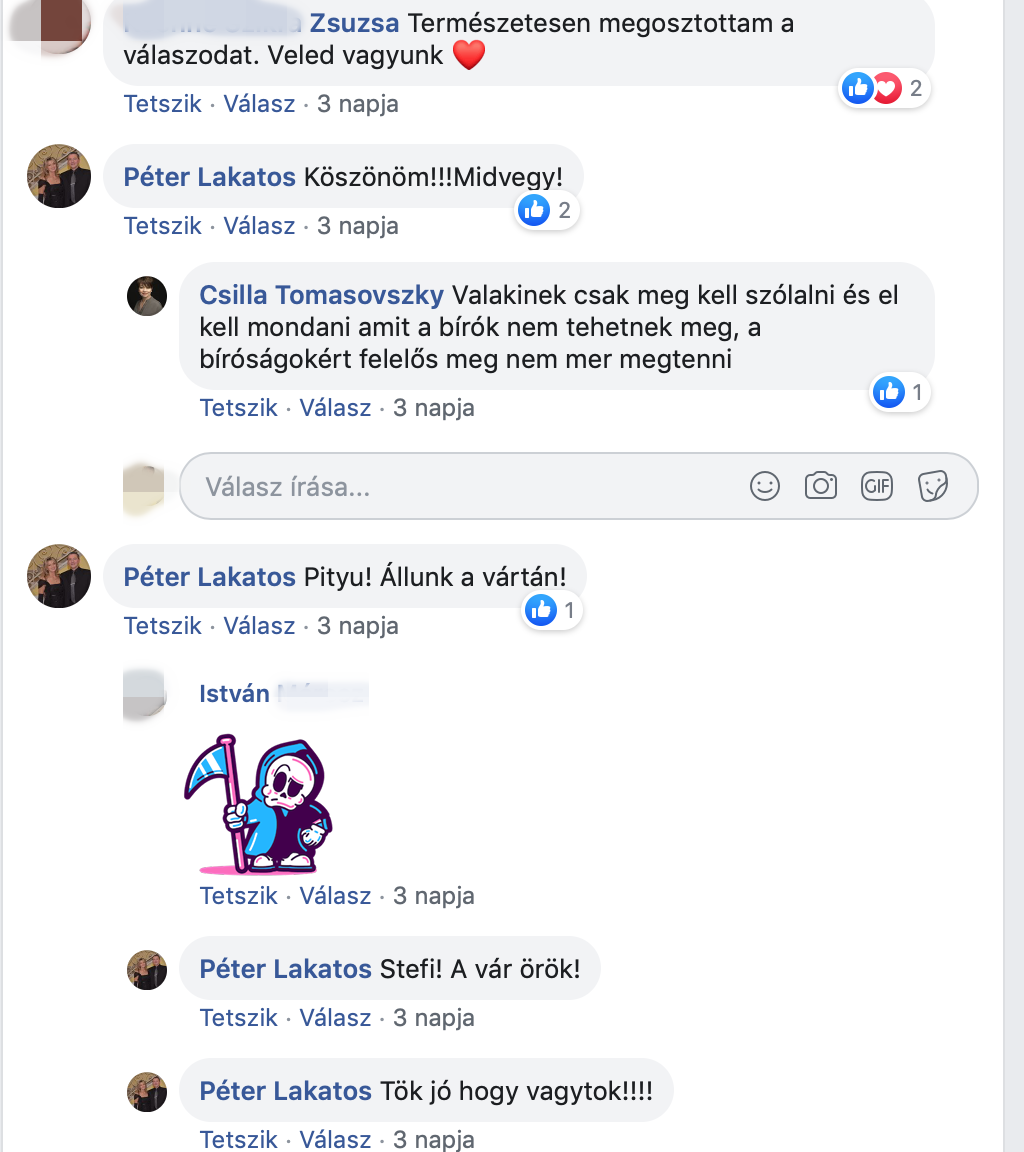
Task: Like the 'Köszönöm!!!Midvegy!' comment
Action: 162,226
